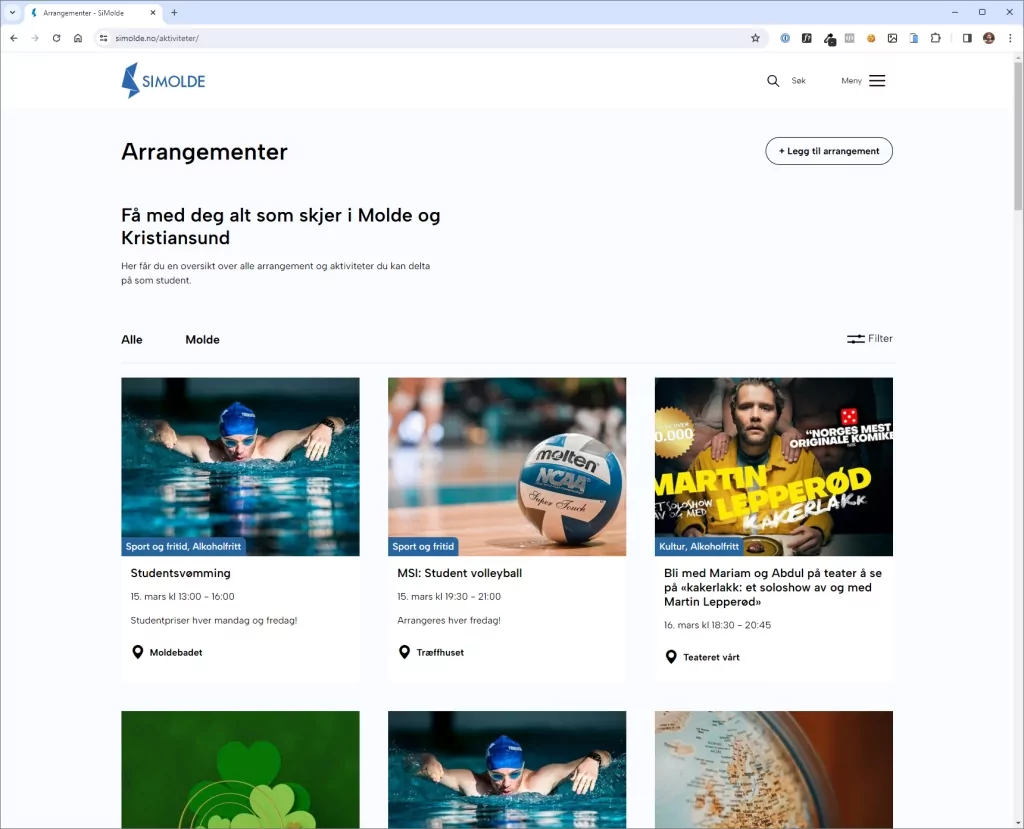Open a new browser tab
This screenshot has height=829, width=1024.
pos(174,12)
